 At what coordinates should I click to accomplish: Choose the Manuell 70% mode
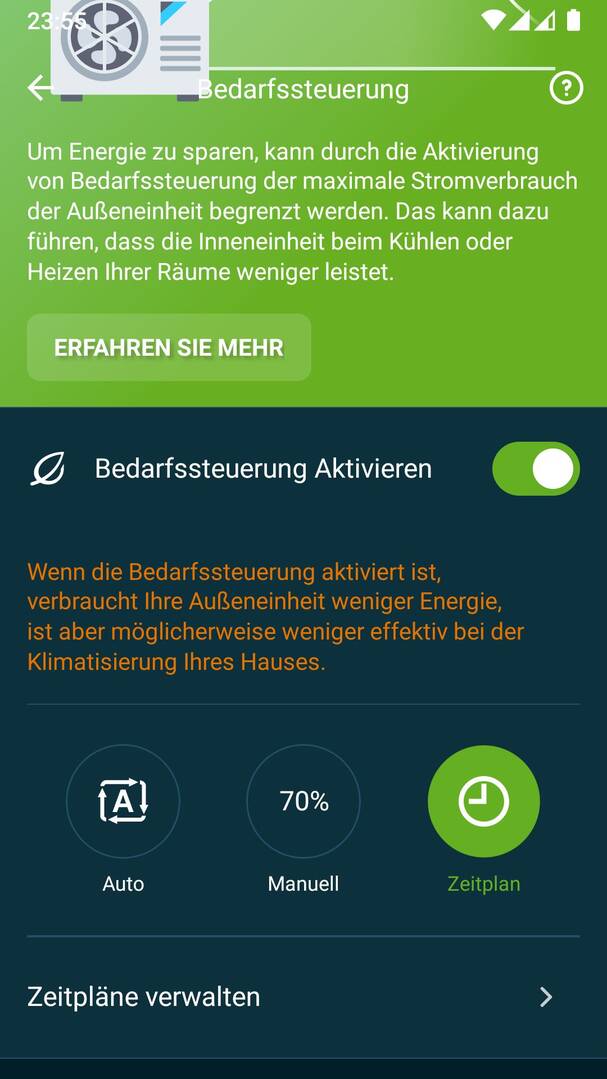pyautogui.click(x=304, y=801)
